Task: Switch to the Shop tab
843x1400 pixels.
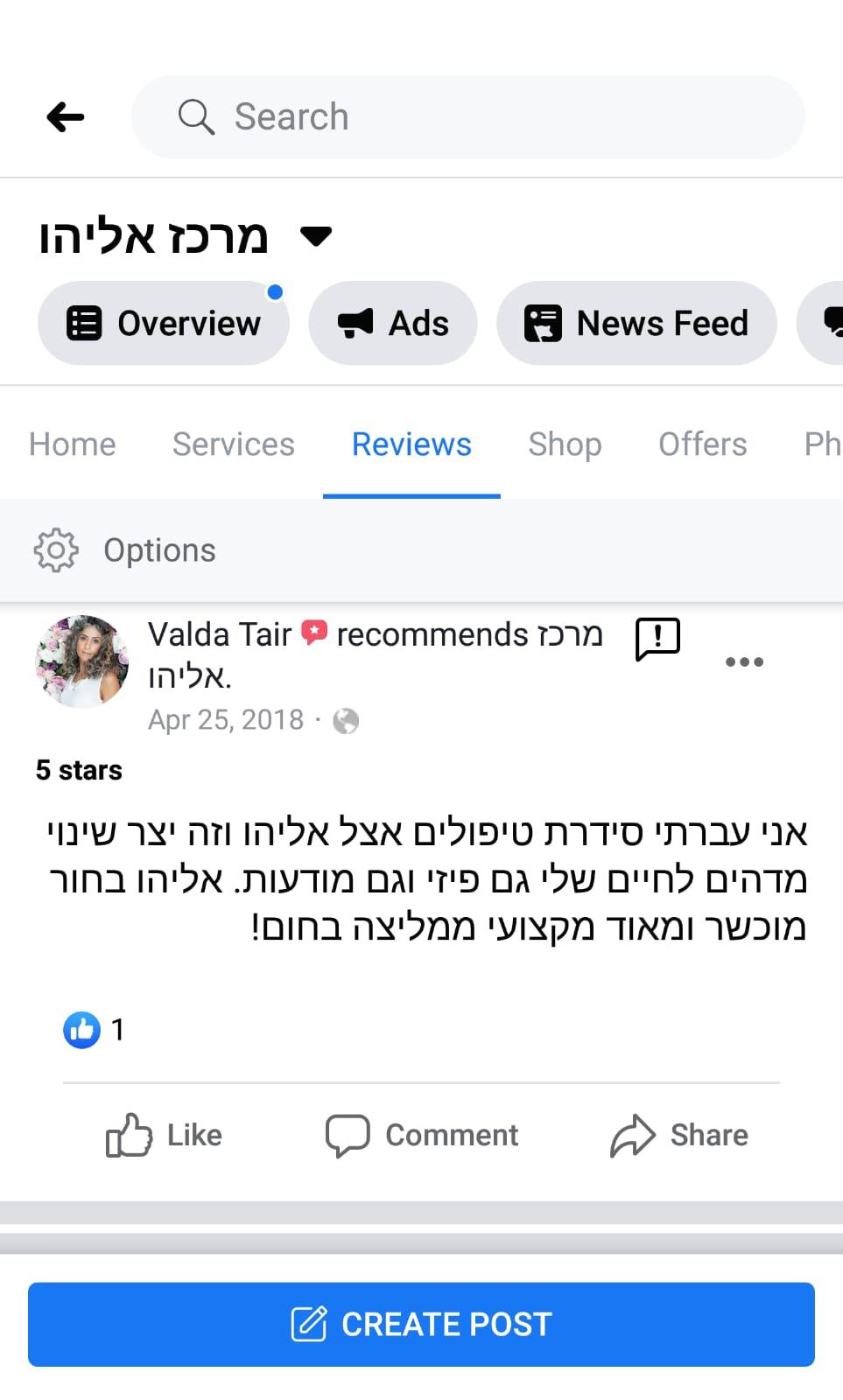Action: point(565,444)
